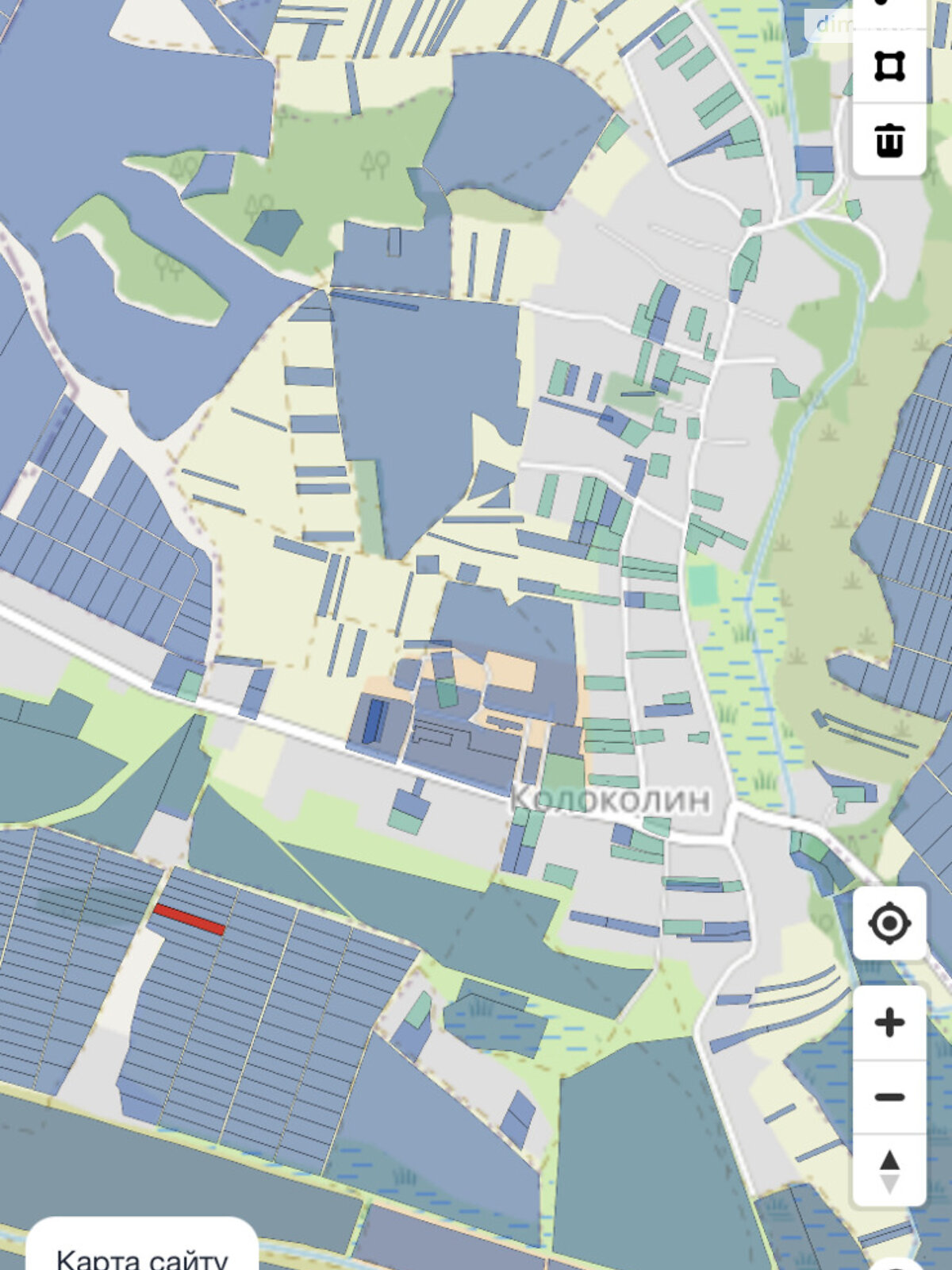The width and height of the screenshot is (952, 1270).
Task: Open the Карта сайту link
Action: 142,1257
